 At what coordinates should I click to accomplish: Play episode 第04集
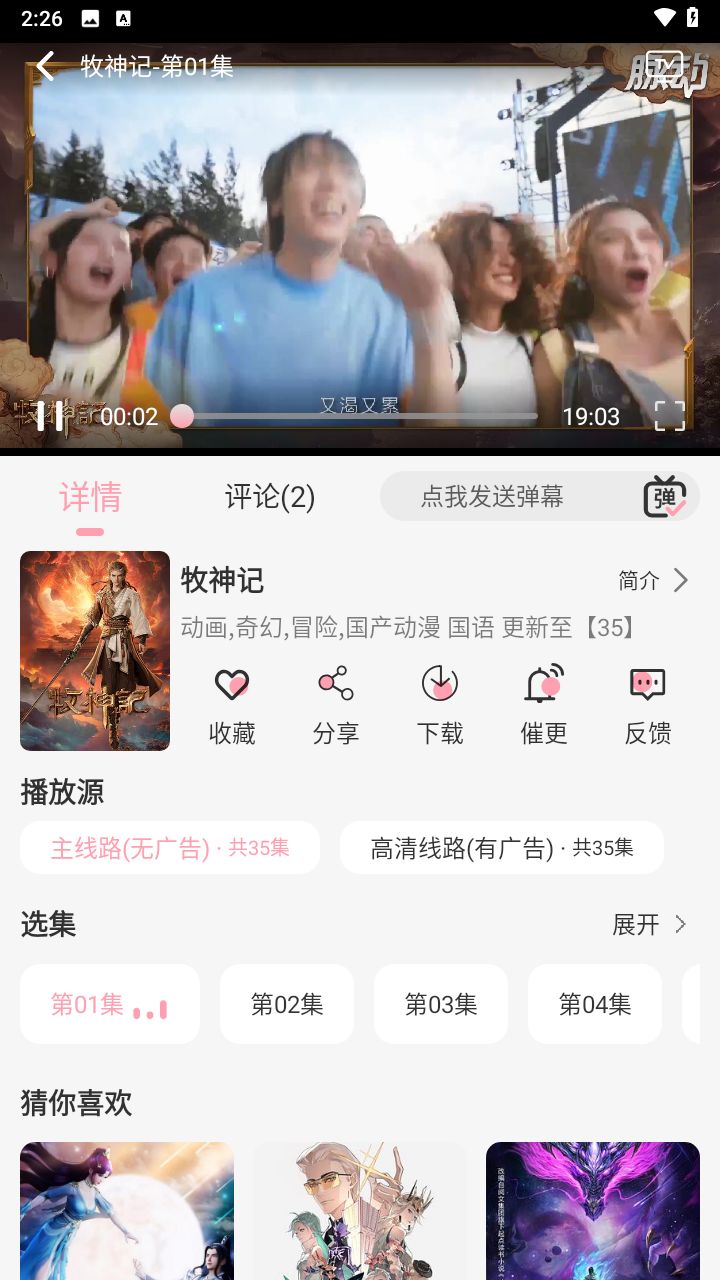click(595, 1003)
